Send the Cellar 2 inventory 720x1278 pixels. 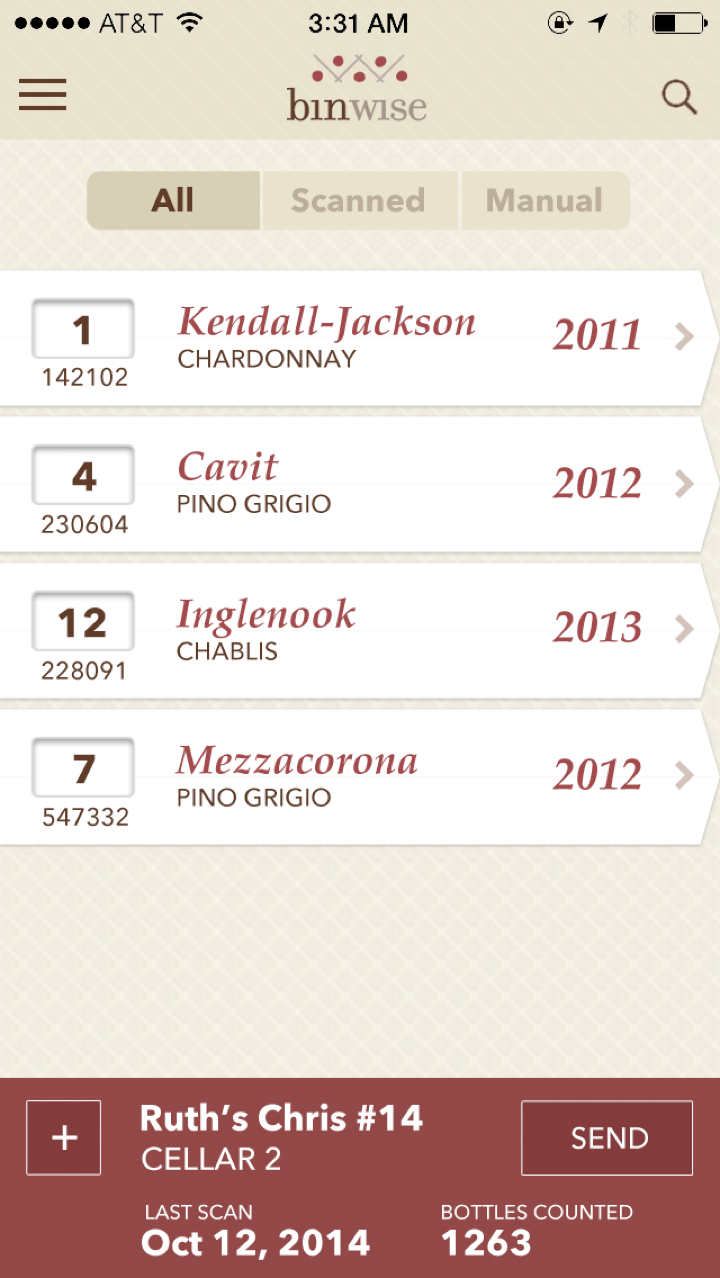(x=607, y=1138)
